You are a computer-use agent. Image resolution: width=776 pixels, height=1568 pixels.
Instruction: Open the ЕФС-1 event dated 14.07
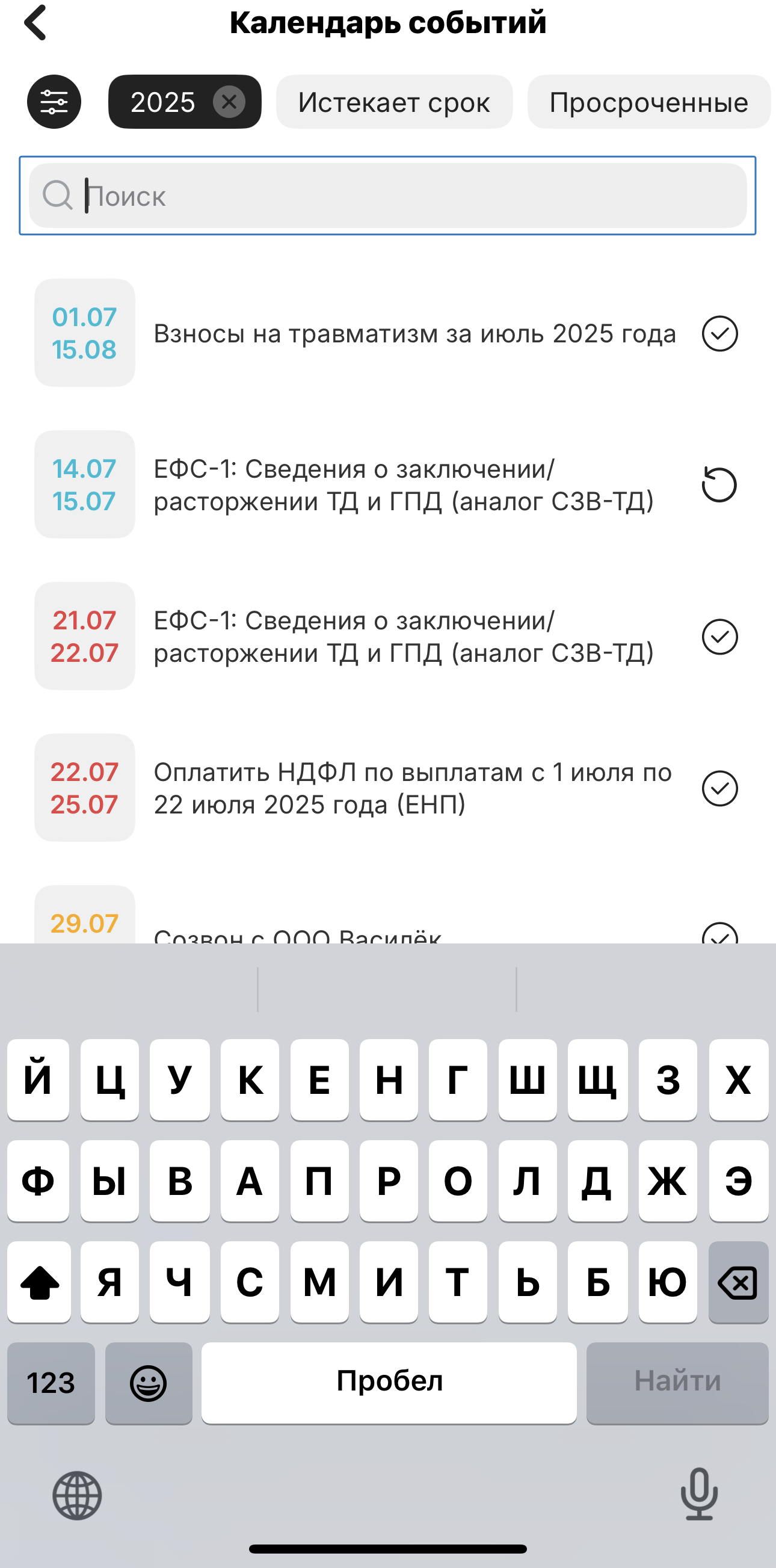(x=403, y=485)
